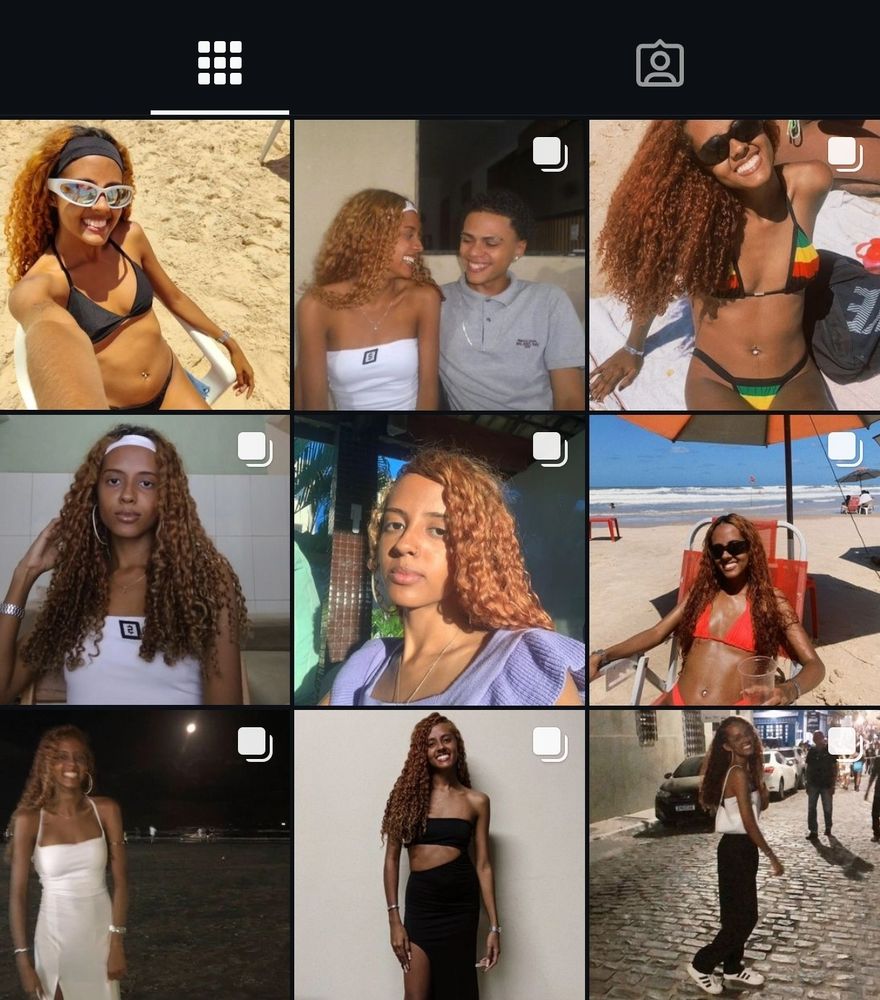The image size is (880, 1000).
Task: Switch to the tagged photos tab
Action: 660,63
